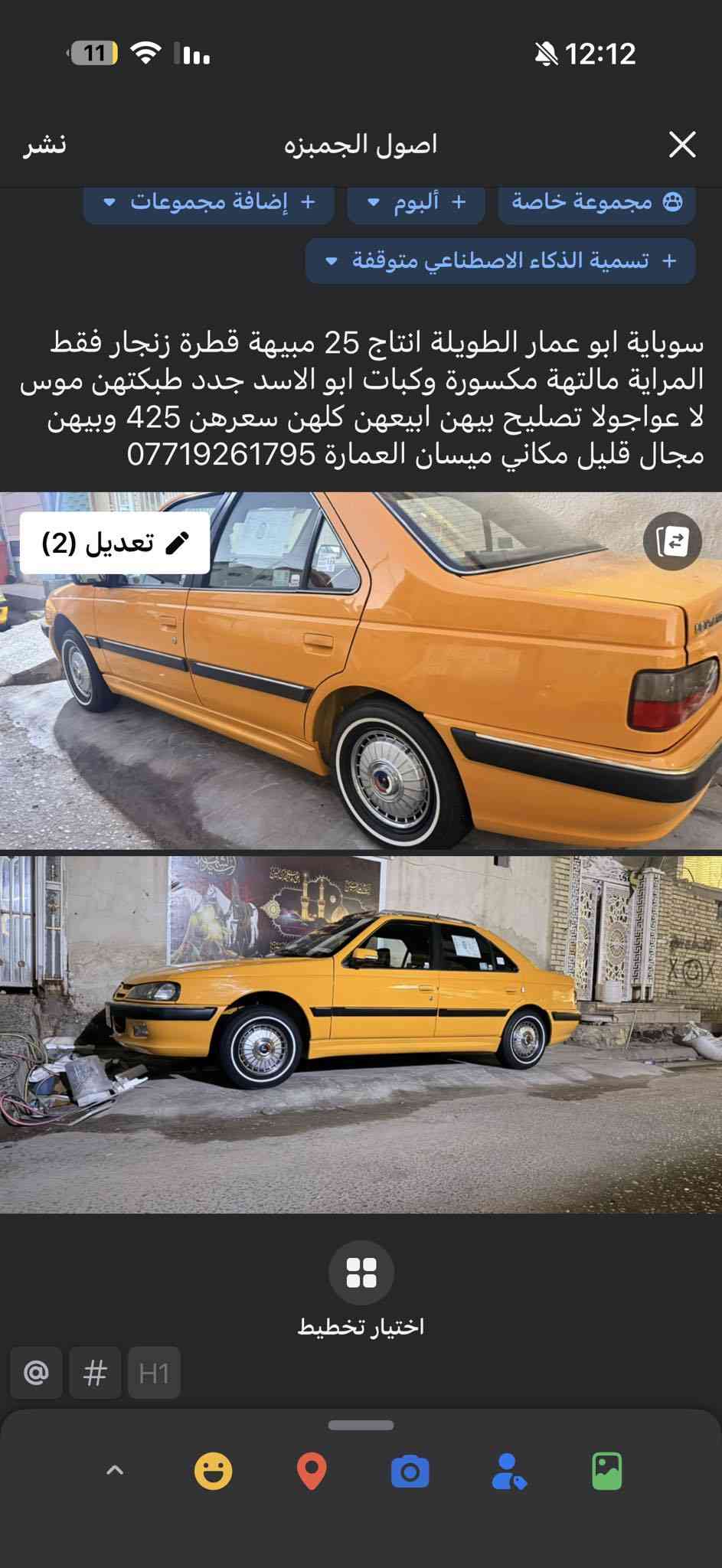
Task: Add a feeling with the emoji icon
Action: point(213,1472)
